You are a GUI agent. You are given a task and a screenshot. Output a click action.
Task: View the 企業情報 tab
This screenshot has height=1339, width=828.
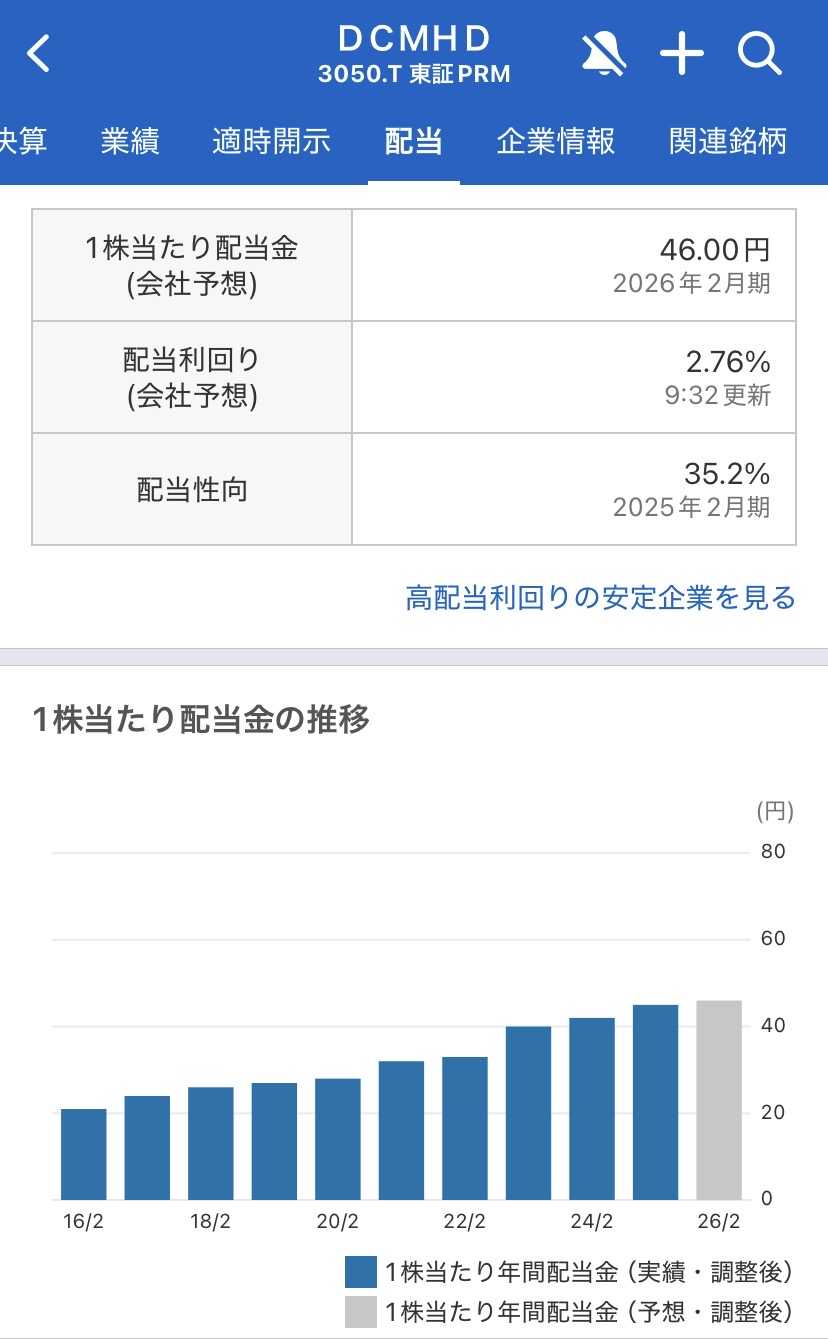click(x=555, y=142)
